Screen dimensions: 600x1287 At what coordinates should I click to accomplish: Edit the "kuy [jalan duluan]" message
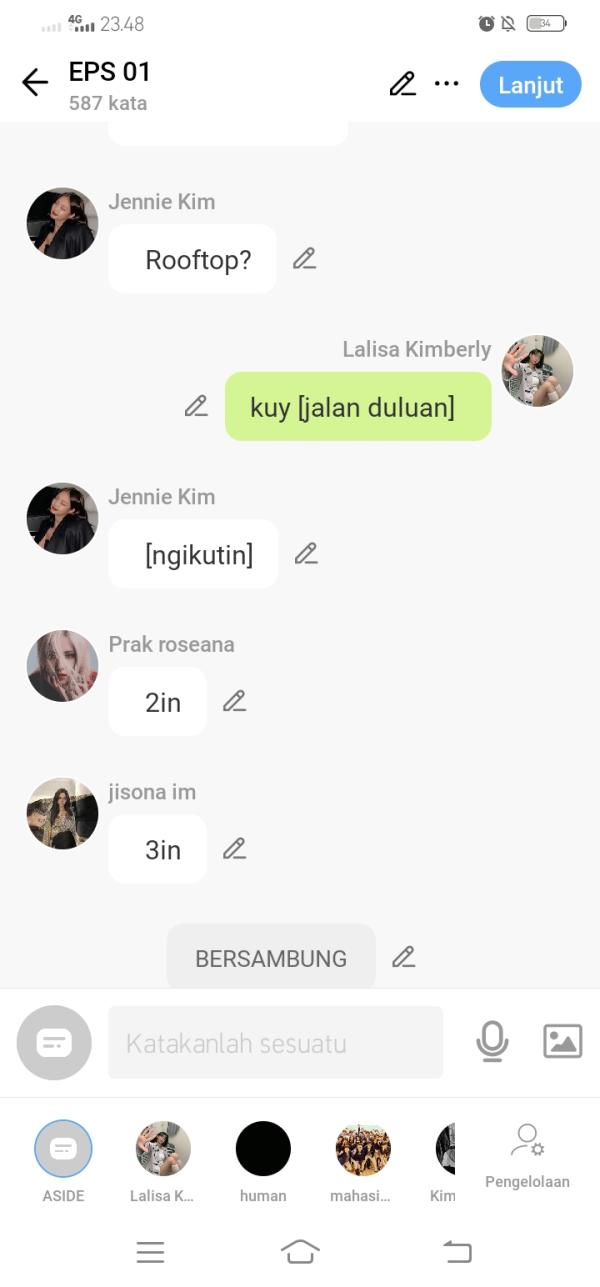pos(196,406)
